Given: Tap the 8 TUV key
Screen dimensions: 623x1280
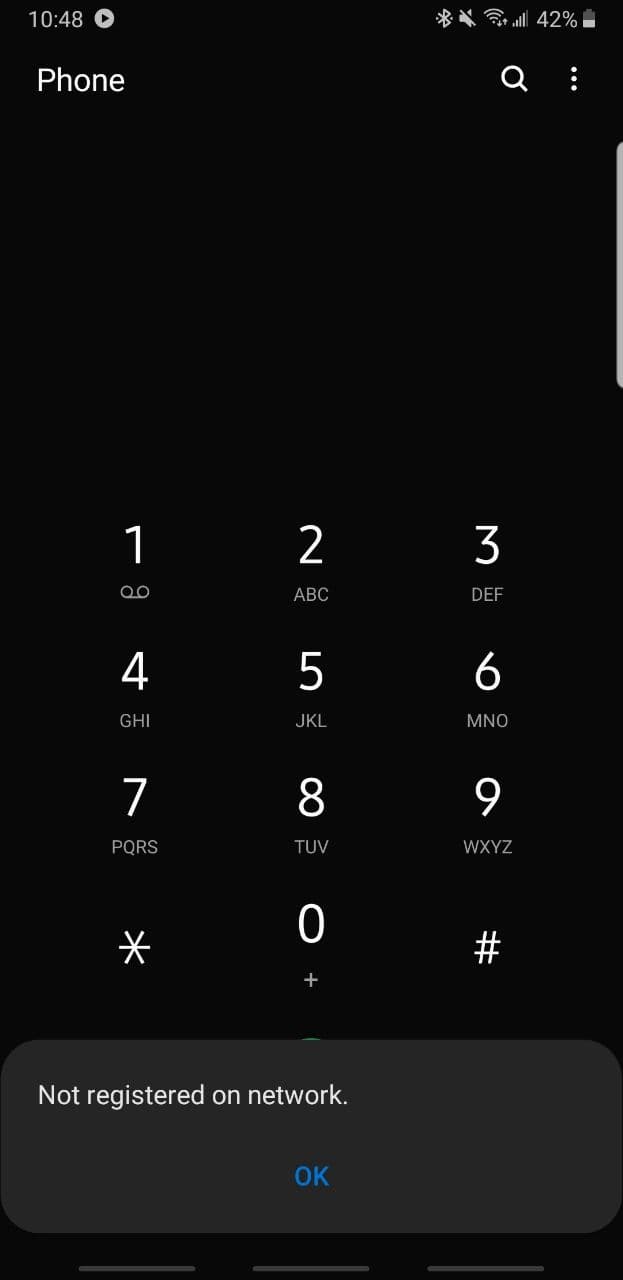Looking at the screenshot, I should [x=311, y=815].
